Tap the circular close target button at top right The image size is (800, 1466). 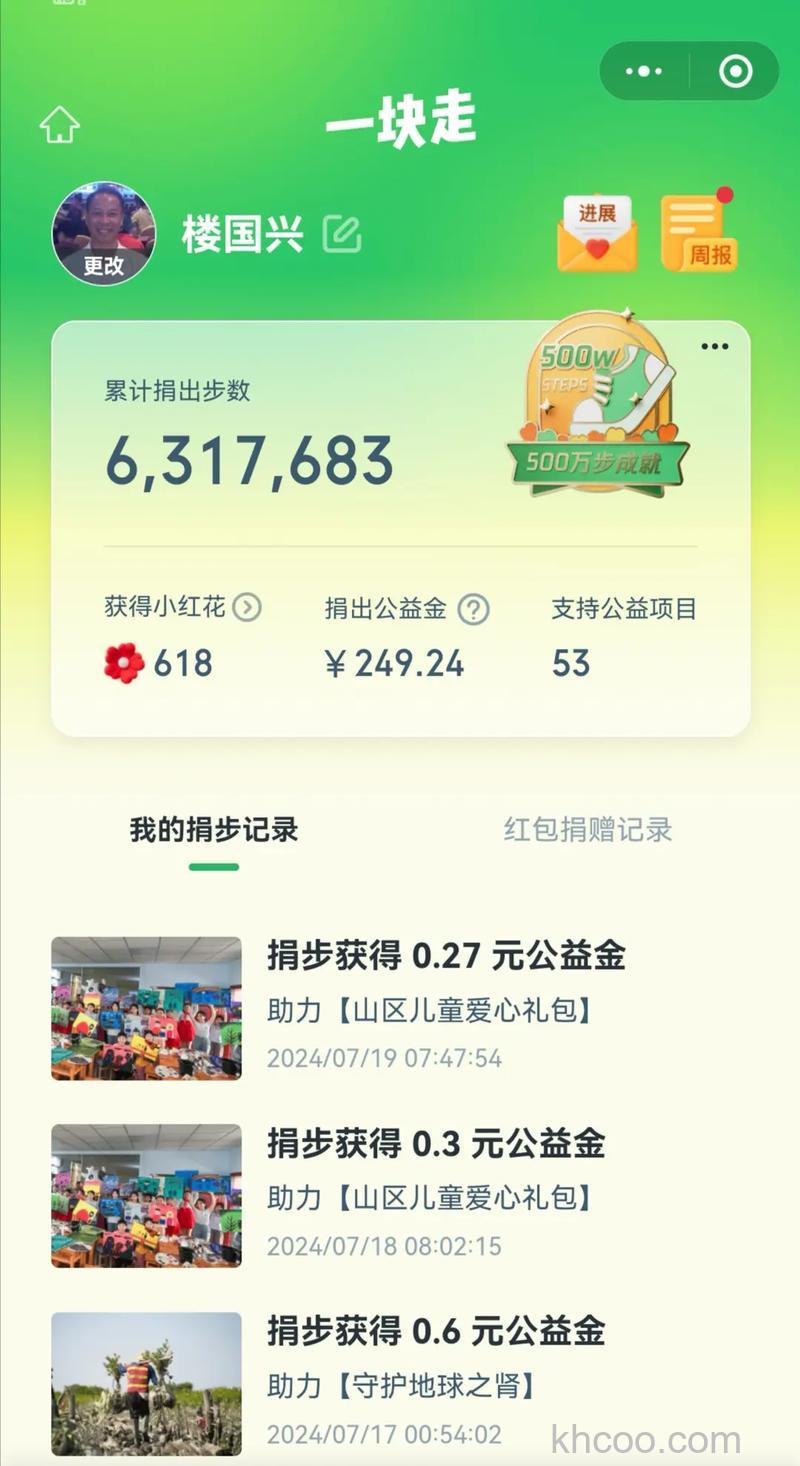pyautogui.click(x=733, y=70)
